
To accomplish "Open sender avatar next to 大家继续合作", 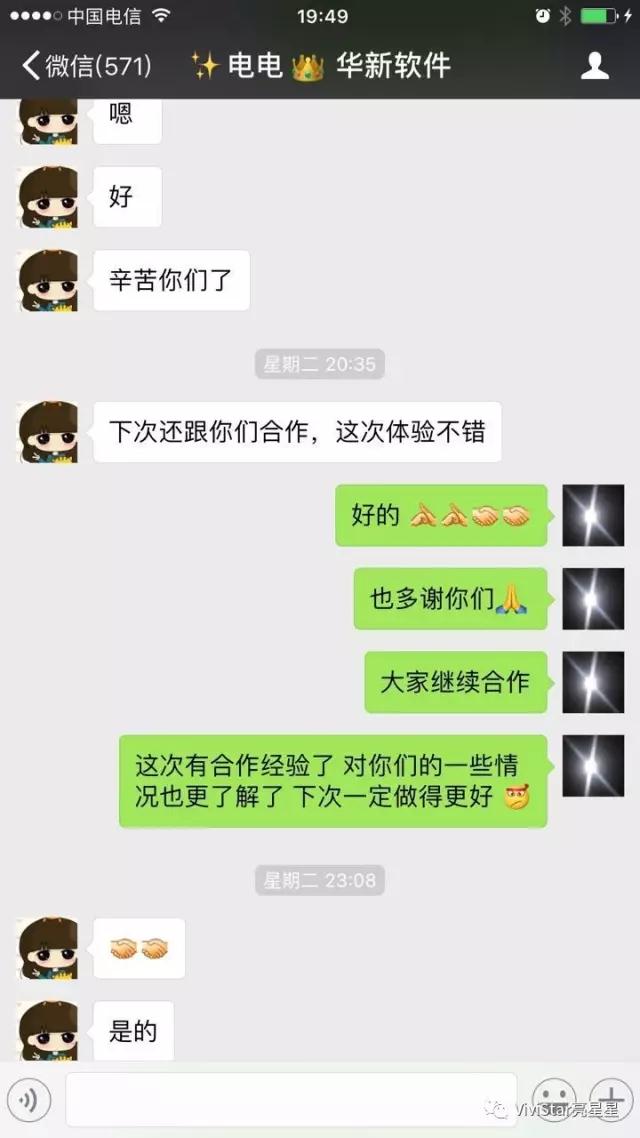I will point(593,682).
